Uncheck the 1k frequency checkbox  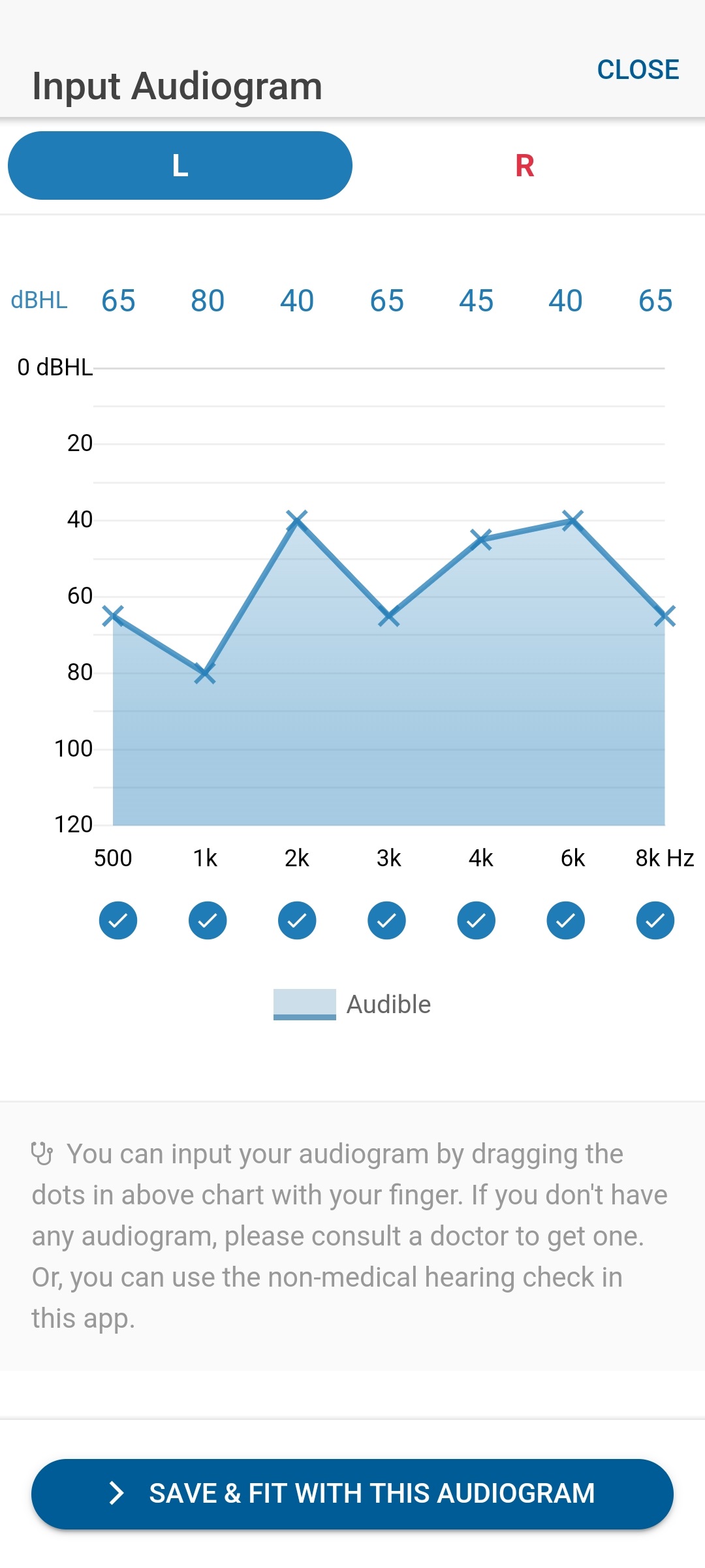pyautogui.click(x=208, y=920)
